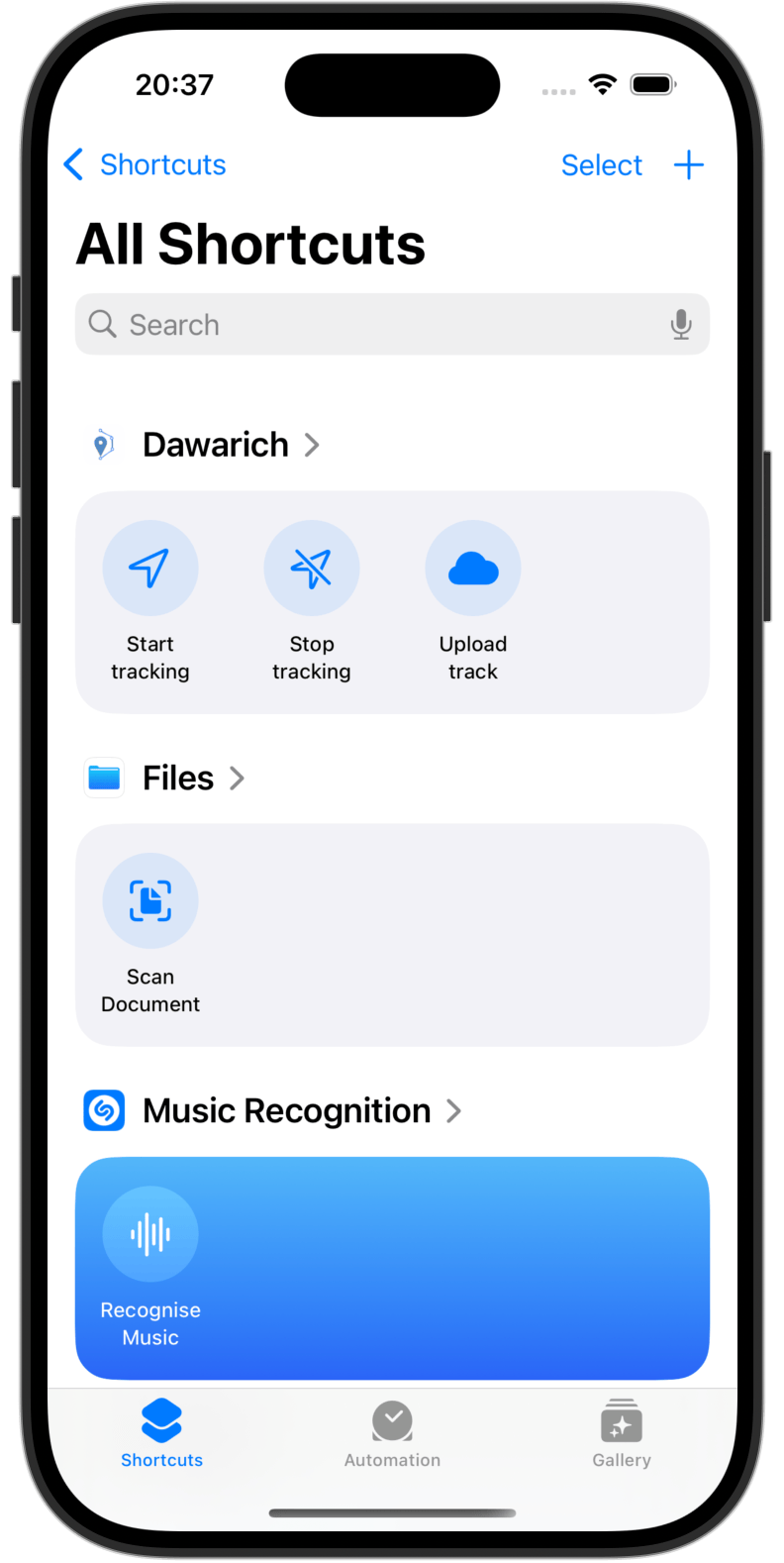Image resolution: width=784 pixels, height=1563 pixels.
Task: Expand the Files section
Action: 192,779
